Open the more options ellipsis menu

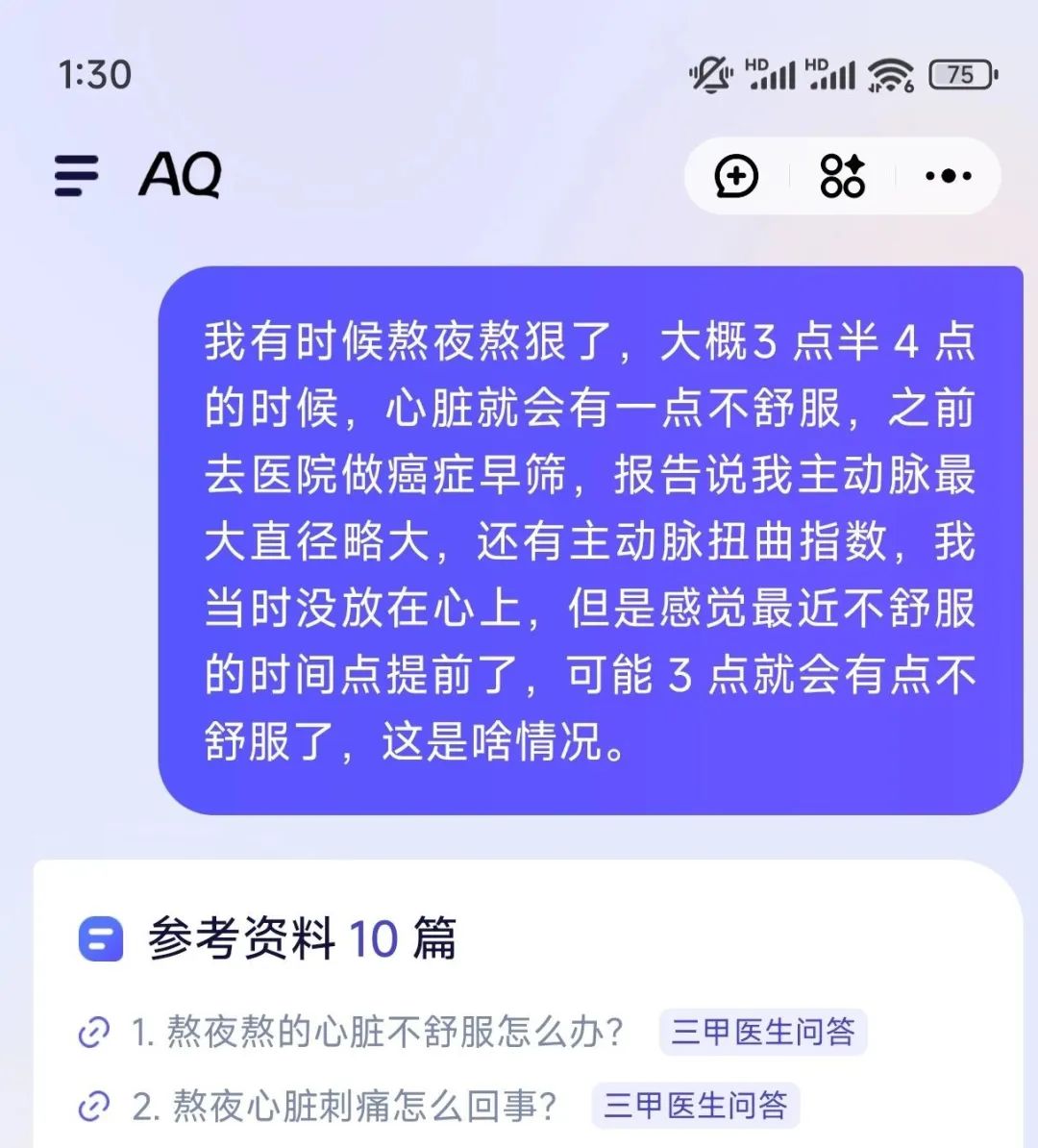pyautogui.click(x=950, y=176)
